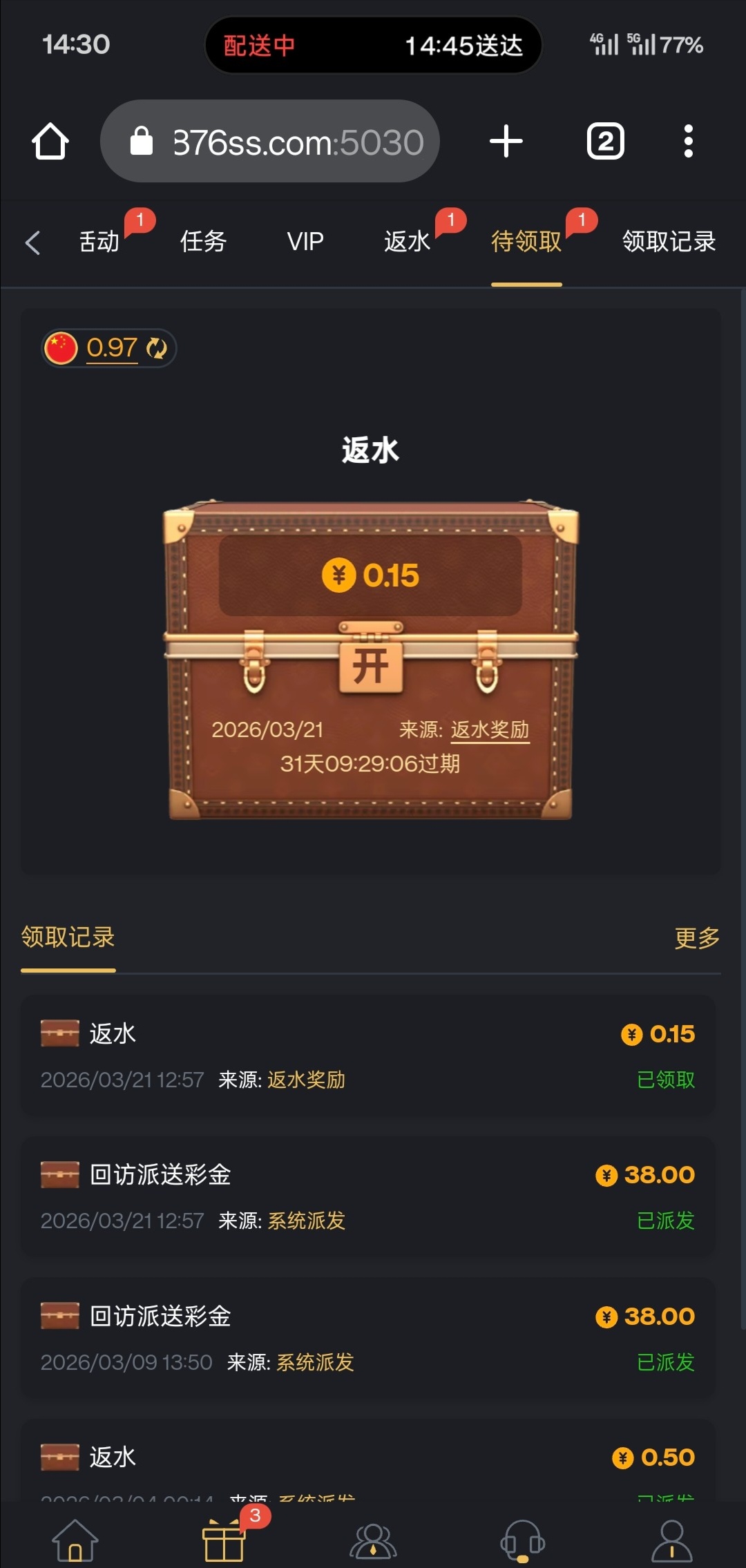The height and width of the screenshot is (1568, 746).
Task: Switch to the 活动 tab
Action: 99,242
